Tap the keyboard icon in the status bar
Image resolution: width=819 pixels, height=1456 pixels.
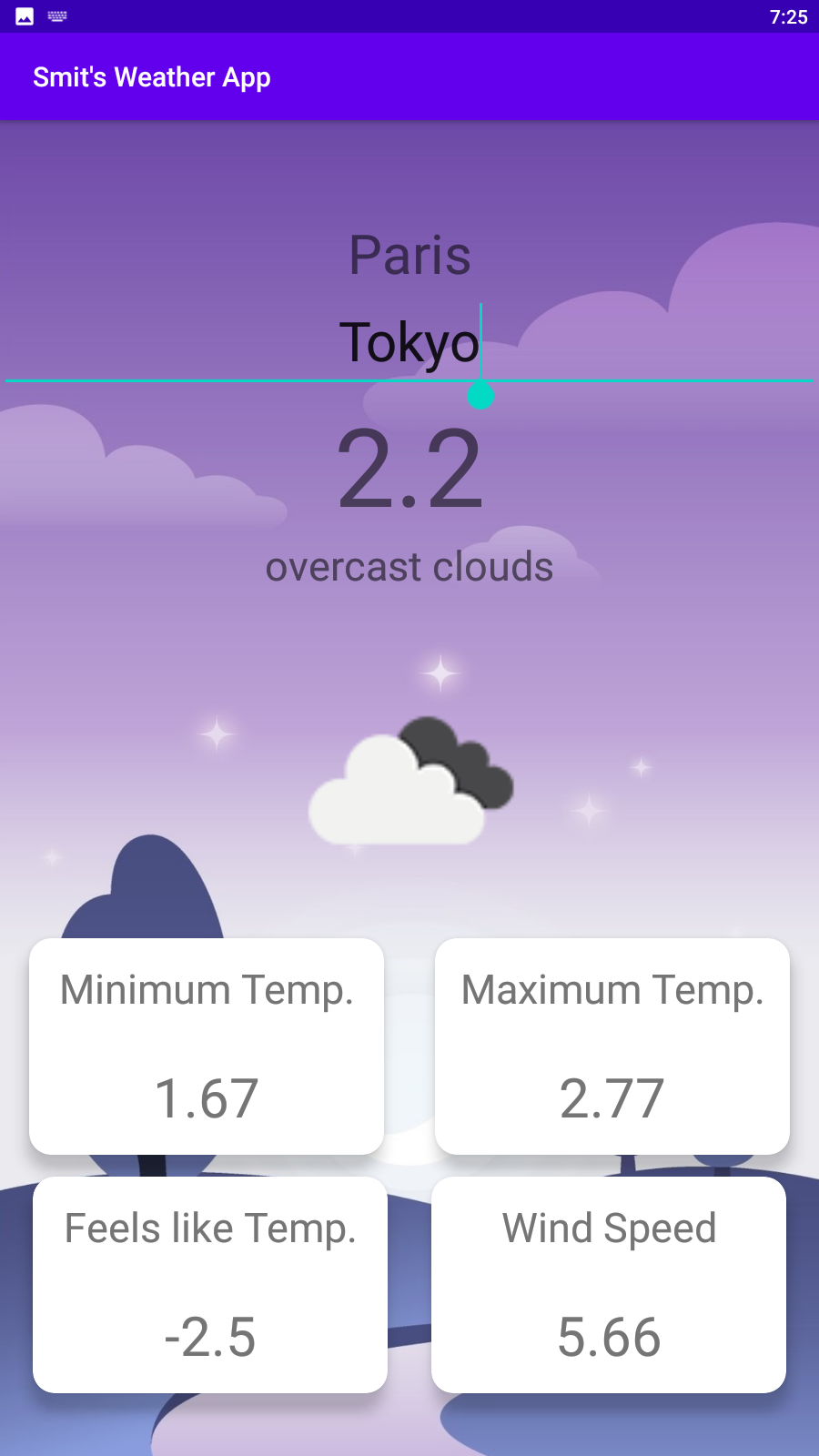tap(57, 15)
